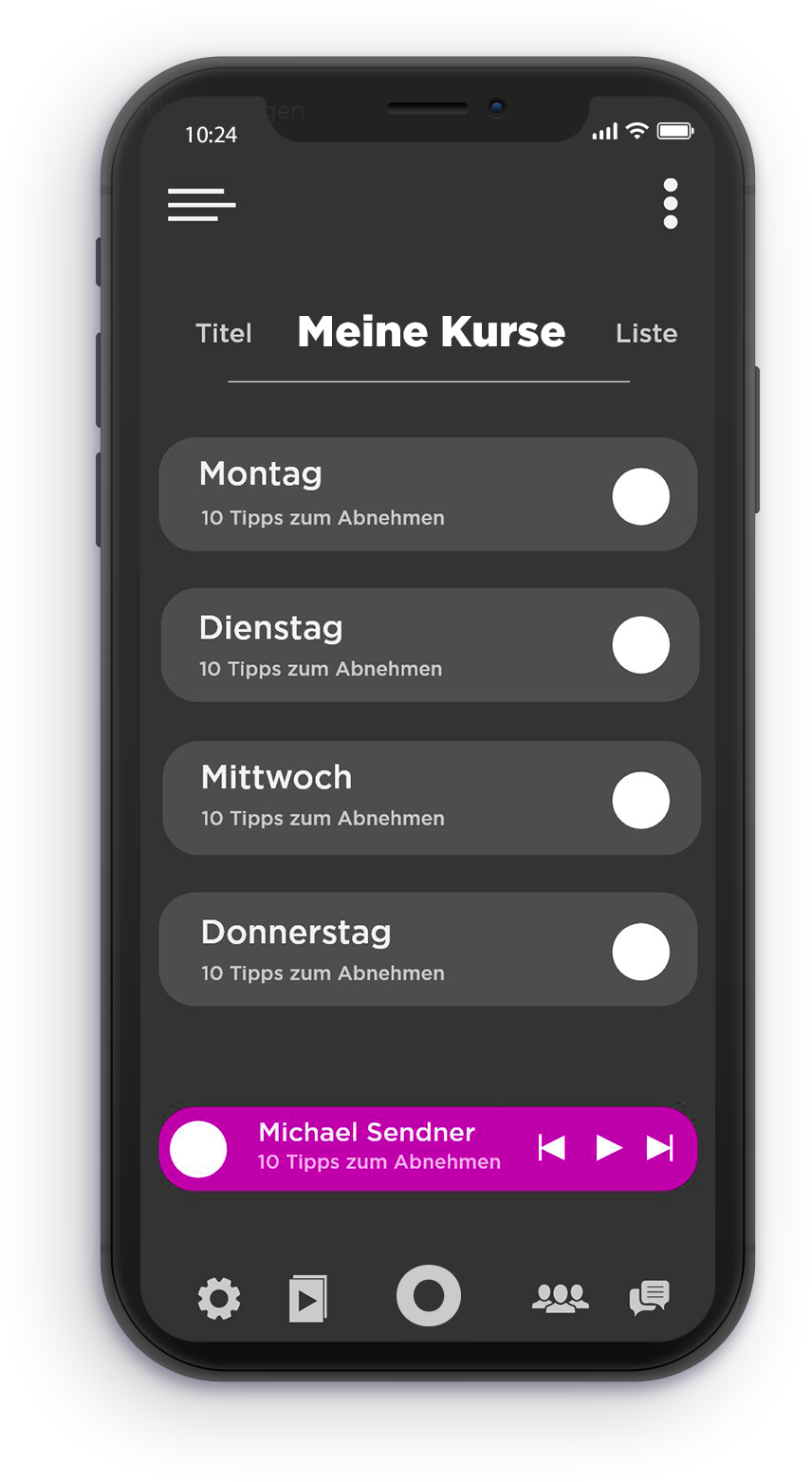Skip to the next track
The width and height of the screenshot is (812, 1482).
coord(659,1148)
